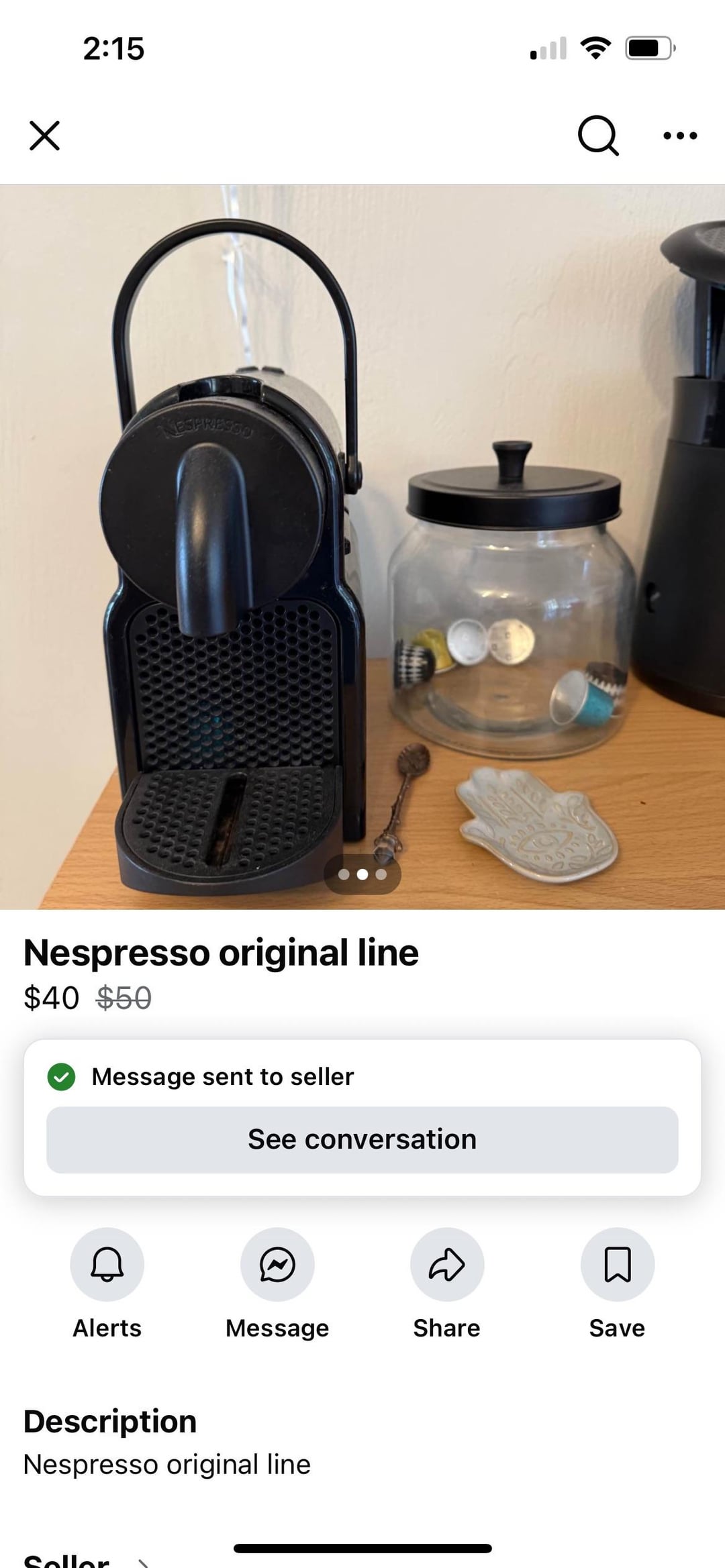Open the Seller section chevron
This screenshot has width=725, height=1568.
point(143,1562)
